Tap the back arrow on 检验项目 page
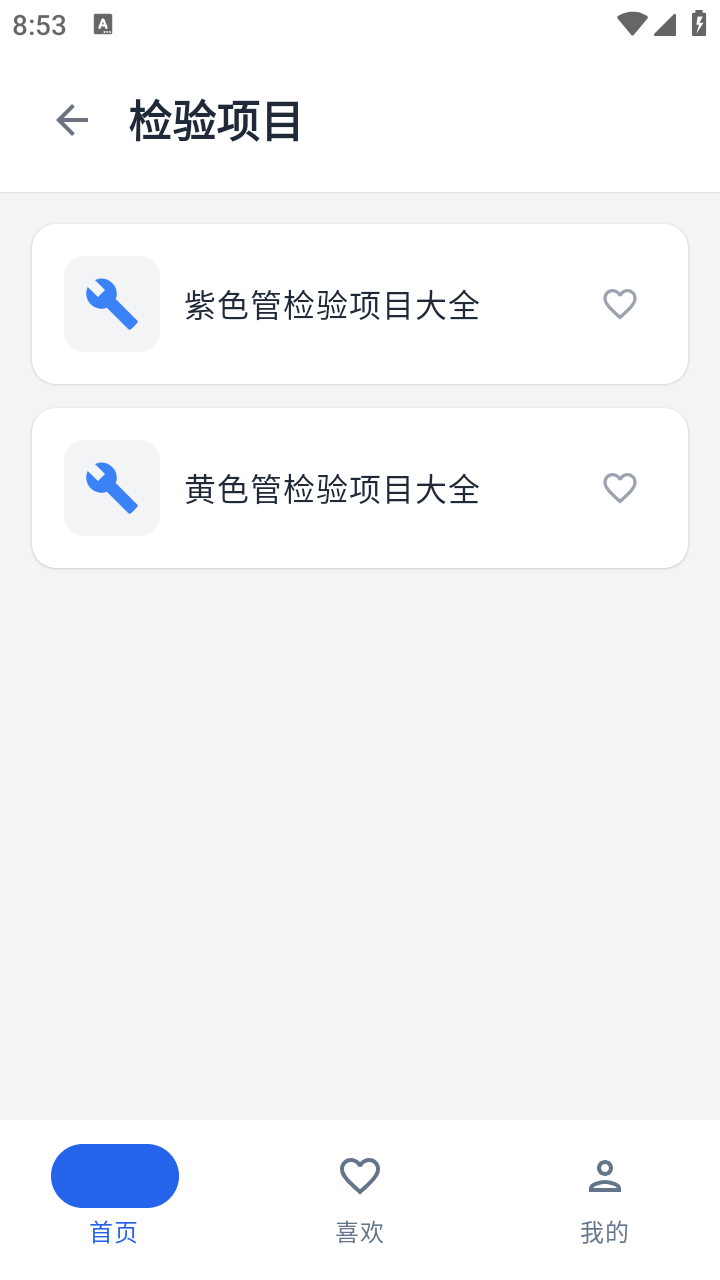720x1280 pixels. point(71,119)
